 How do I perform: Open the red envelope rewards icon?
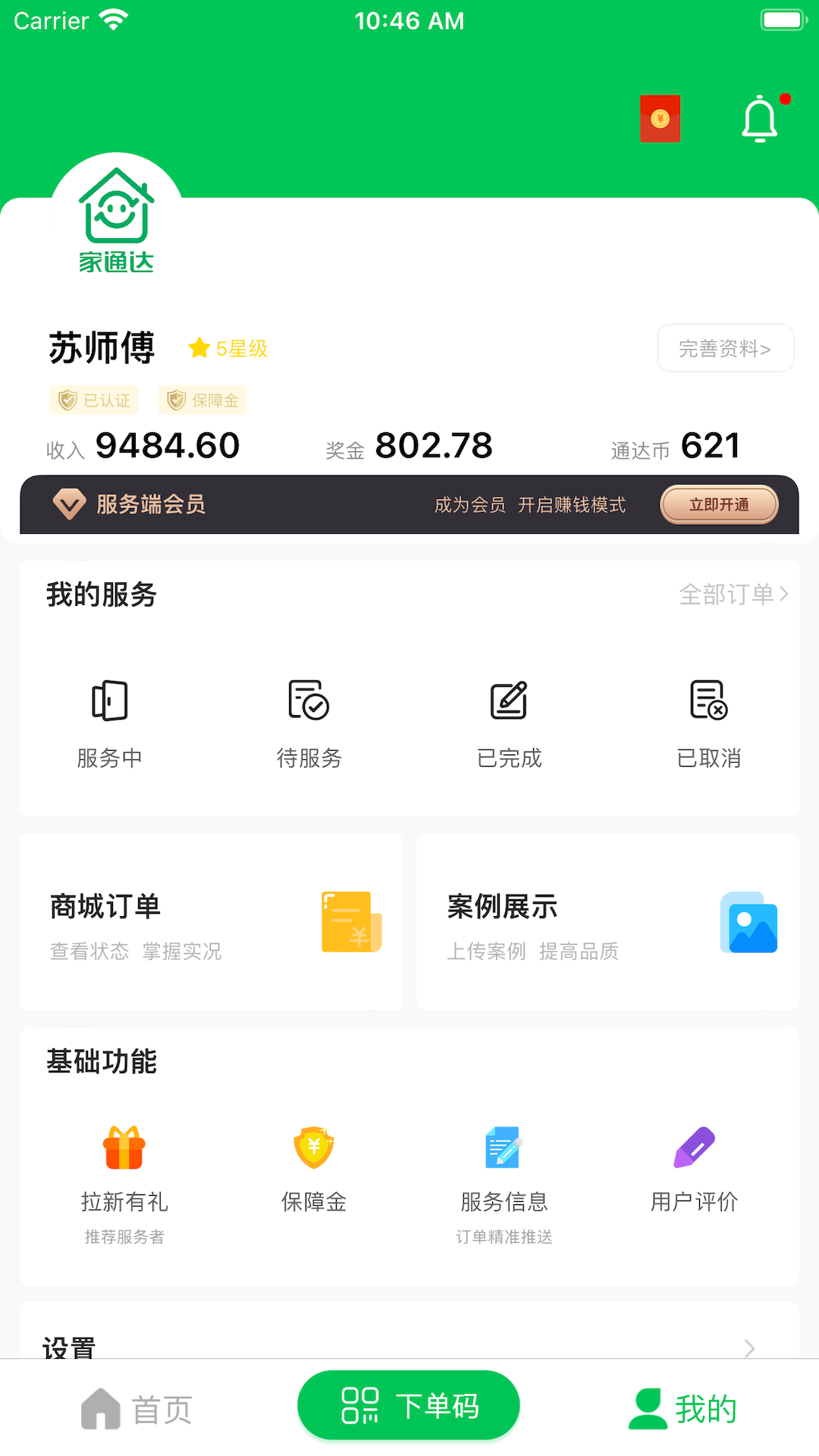point(659,119)
